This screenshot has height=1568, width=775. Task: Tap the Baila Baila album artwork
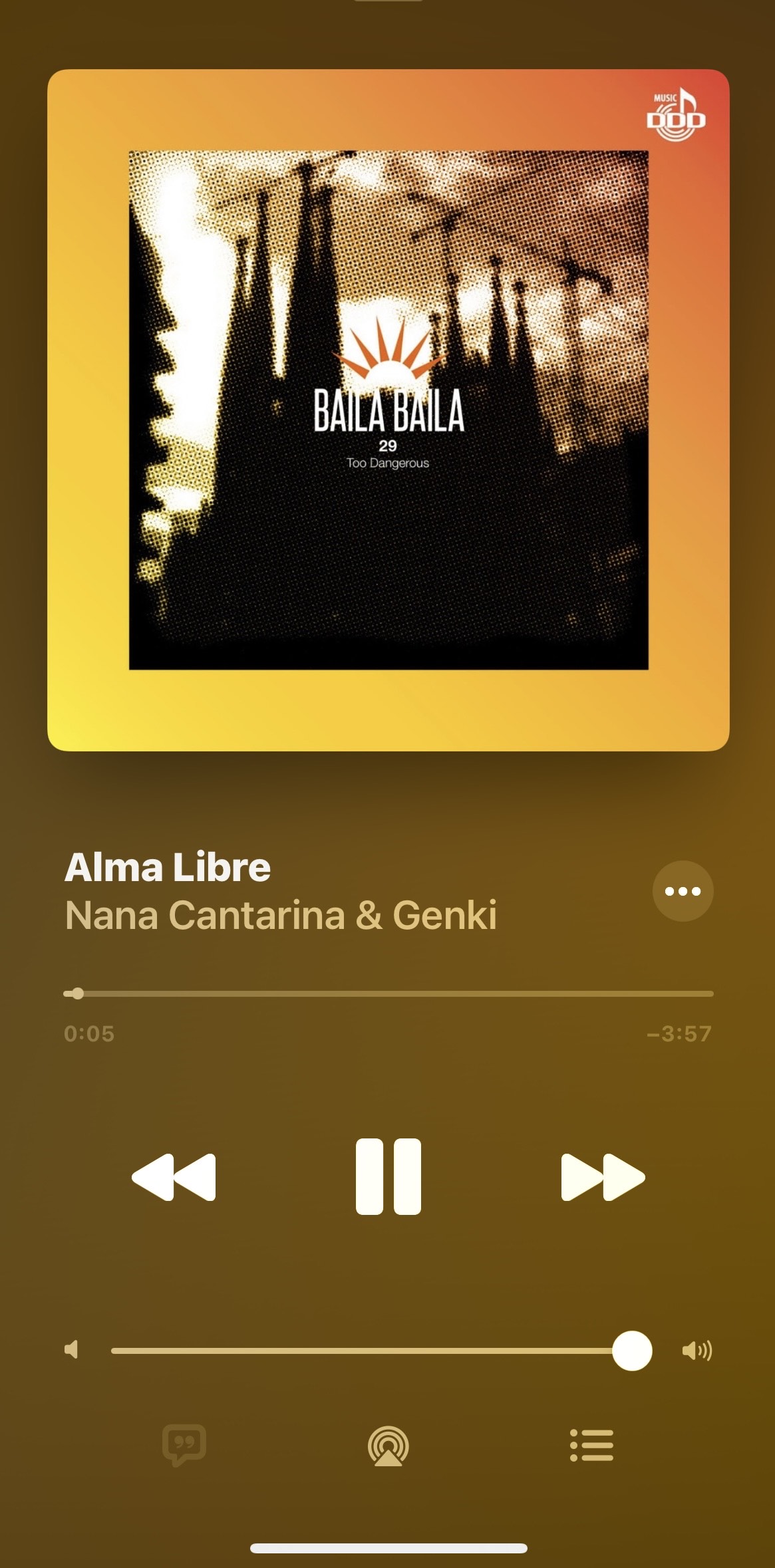click(388, 410)
